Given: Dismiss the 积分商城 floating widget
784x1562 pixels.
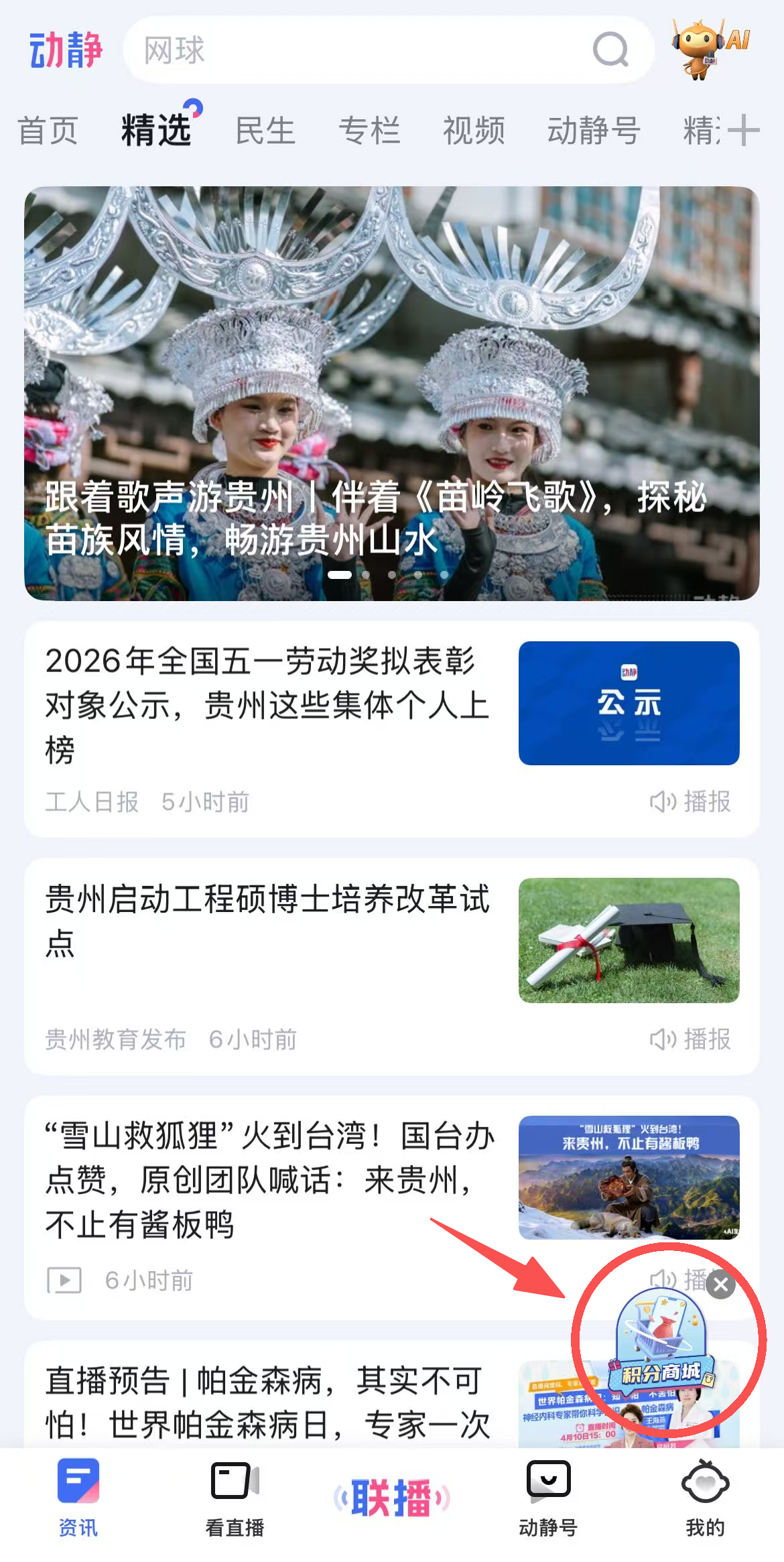Looking at the screenshot, I should click(721, 1285).
